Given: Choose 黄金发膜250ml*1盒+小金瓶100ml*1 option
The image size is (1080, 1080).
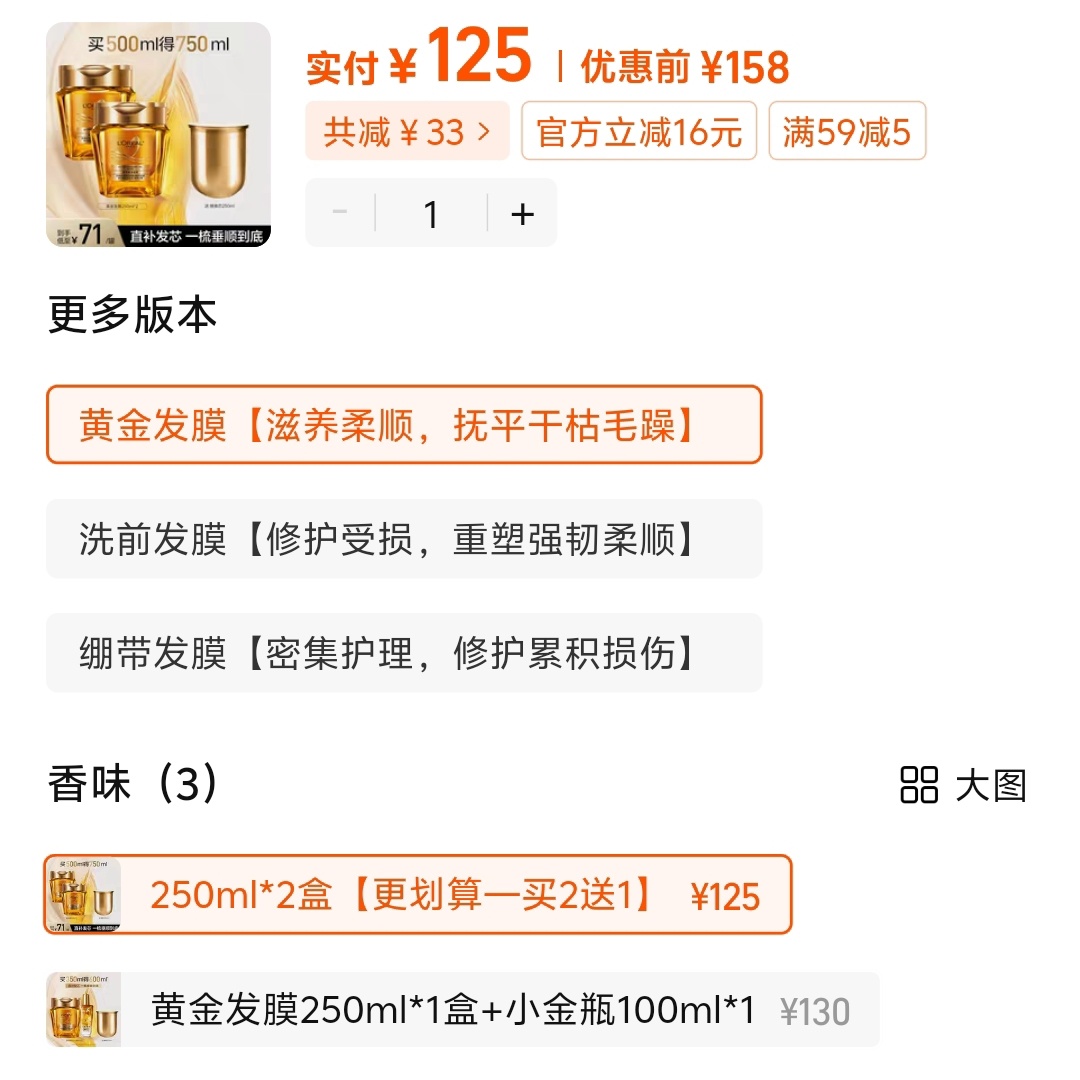Looking at the screenshot, I should [x=462, y=1010].
